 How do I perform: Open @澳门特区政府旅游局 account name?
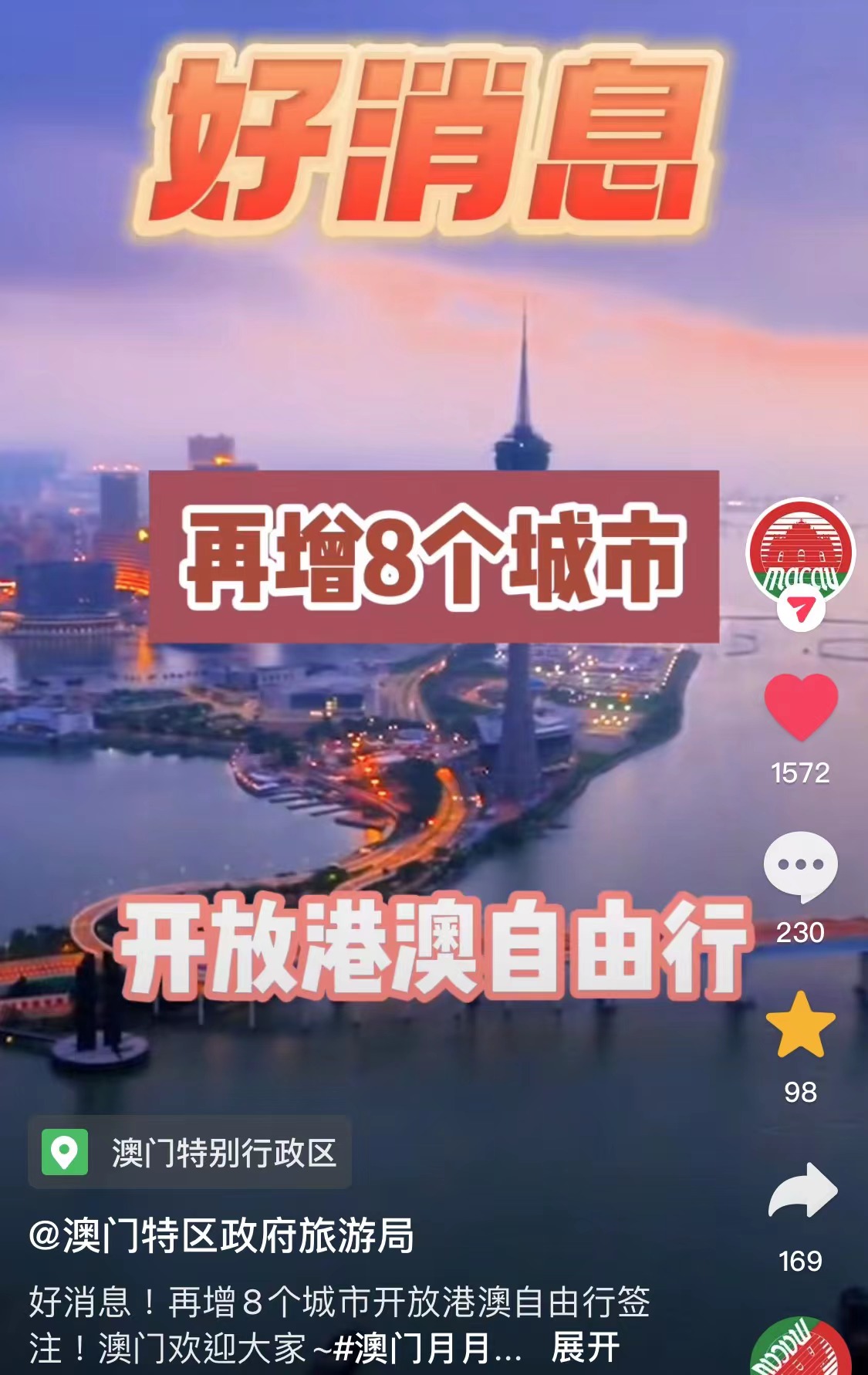[x=221, y=1235]
